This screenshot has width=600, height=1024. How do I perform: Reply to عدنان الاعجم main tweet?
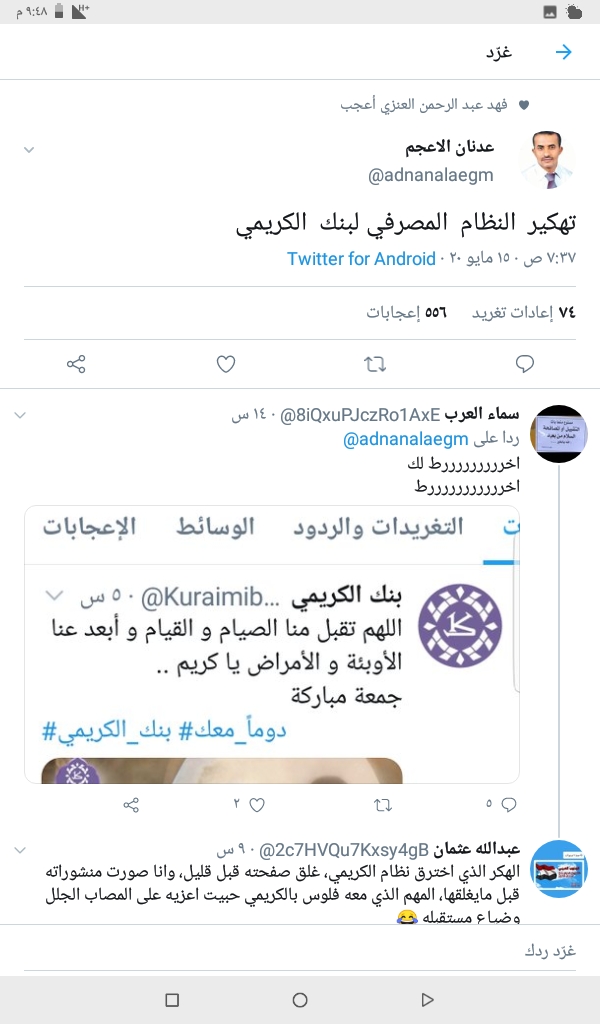pos(524,364)
